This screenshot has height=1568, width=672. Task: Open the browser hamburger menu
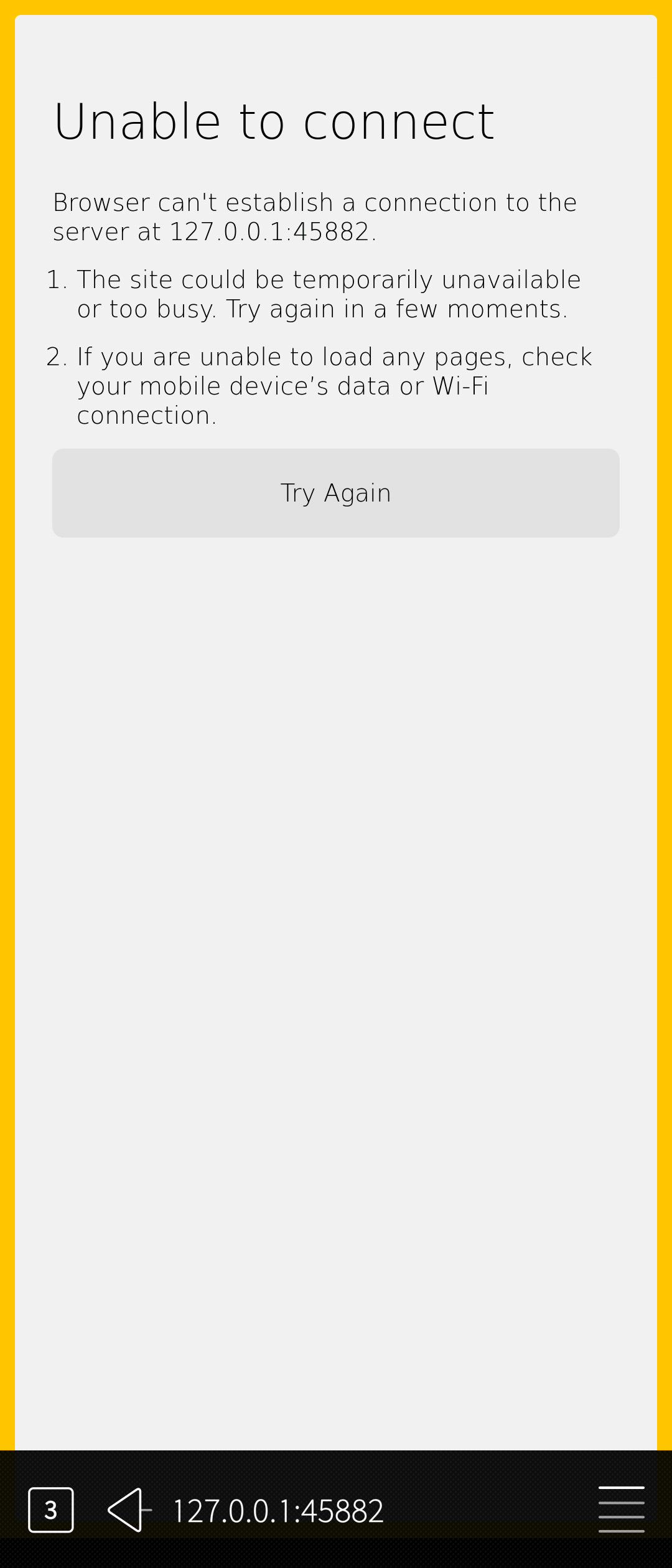click(621, 1510)
